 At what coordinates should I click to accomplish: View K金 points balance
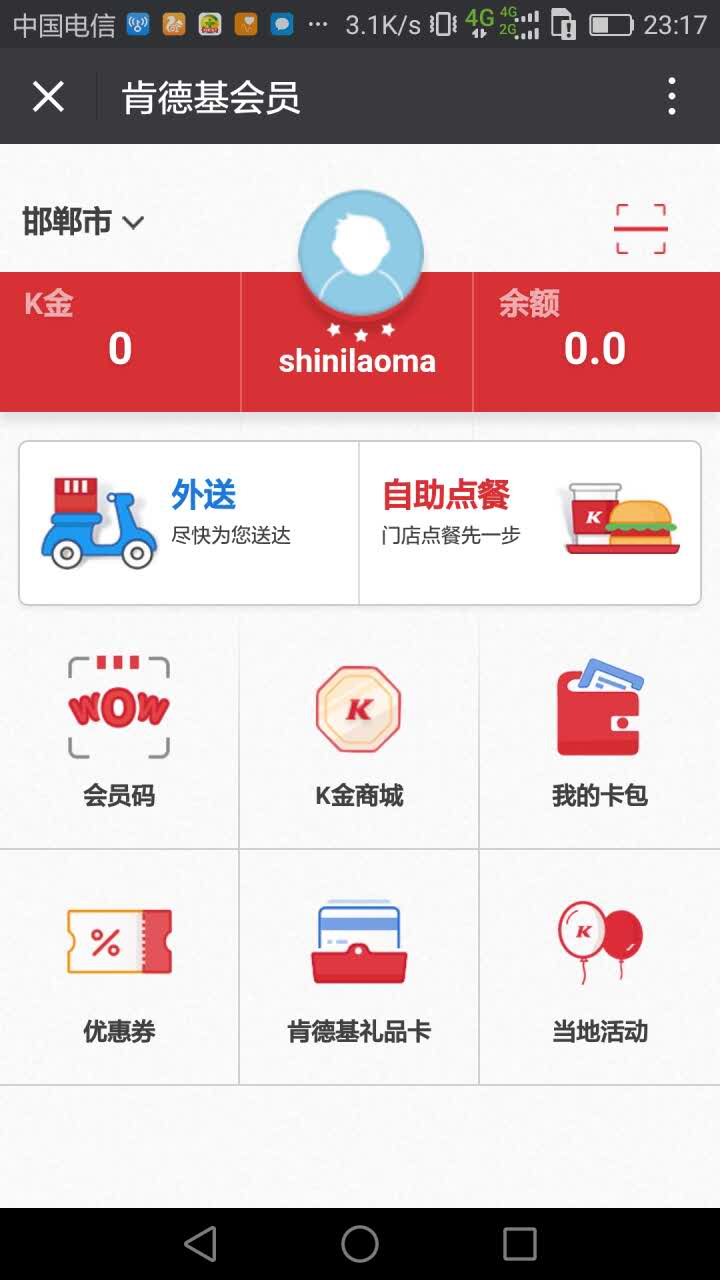click(119, 340)
